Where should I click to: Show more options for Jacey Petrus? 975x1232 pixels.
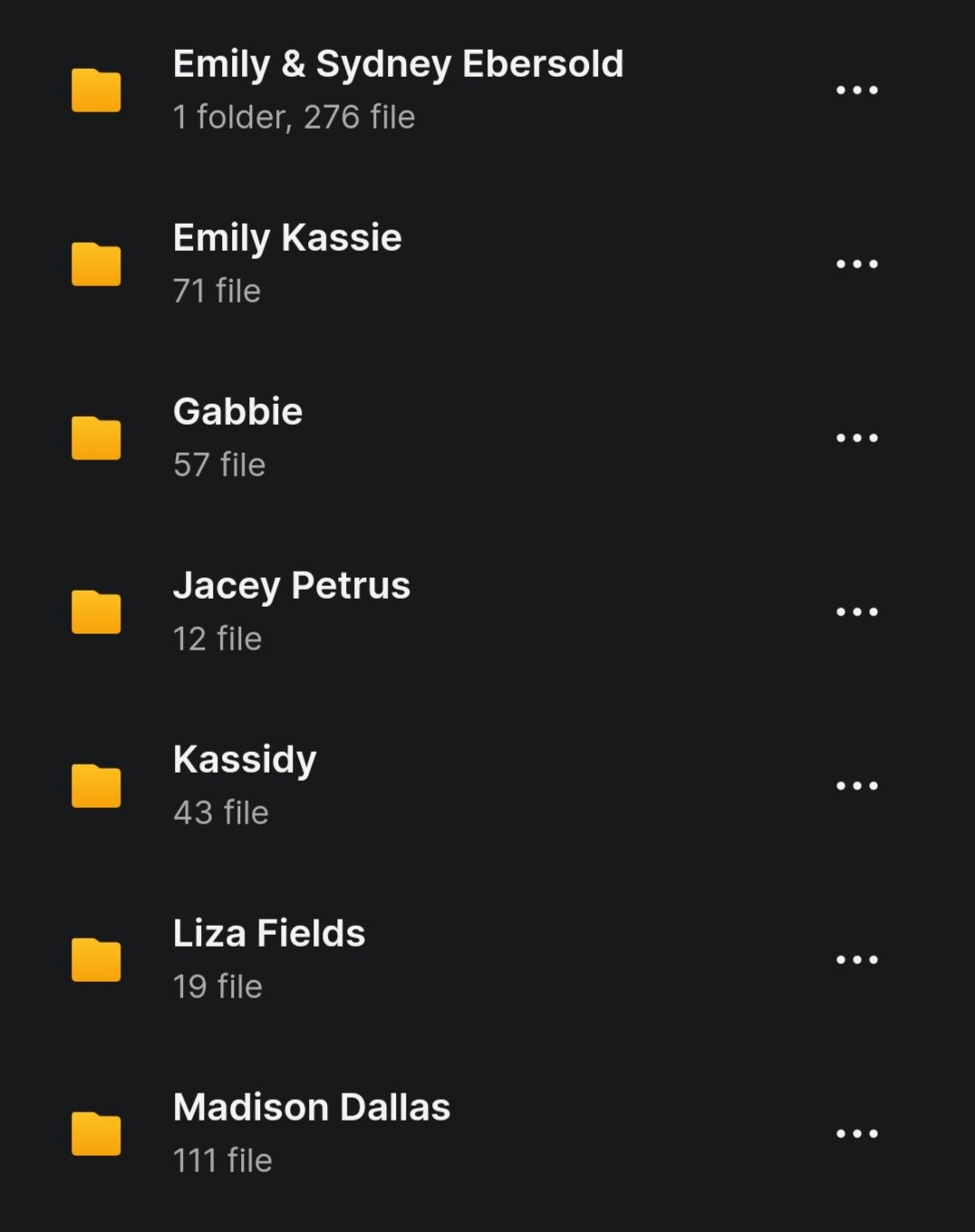tap(856, 612)
